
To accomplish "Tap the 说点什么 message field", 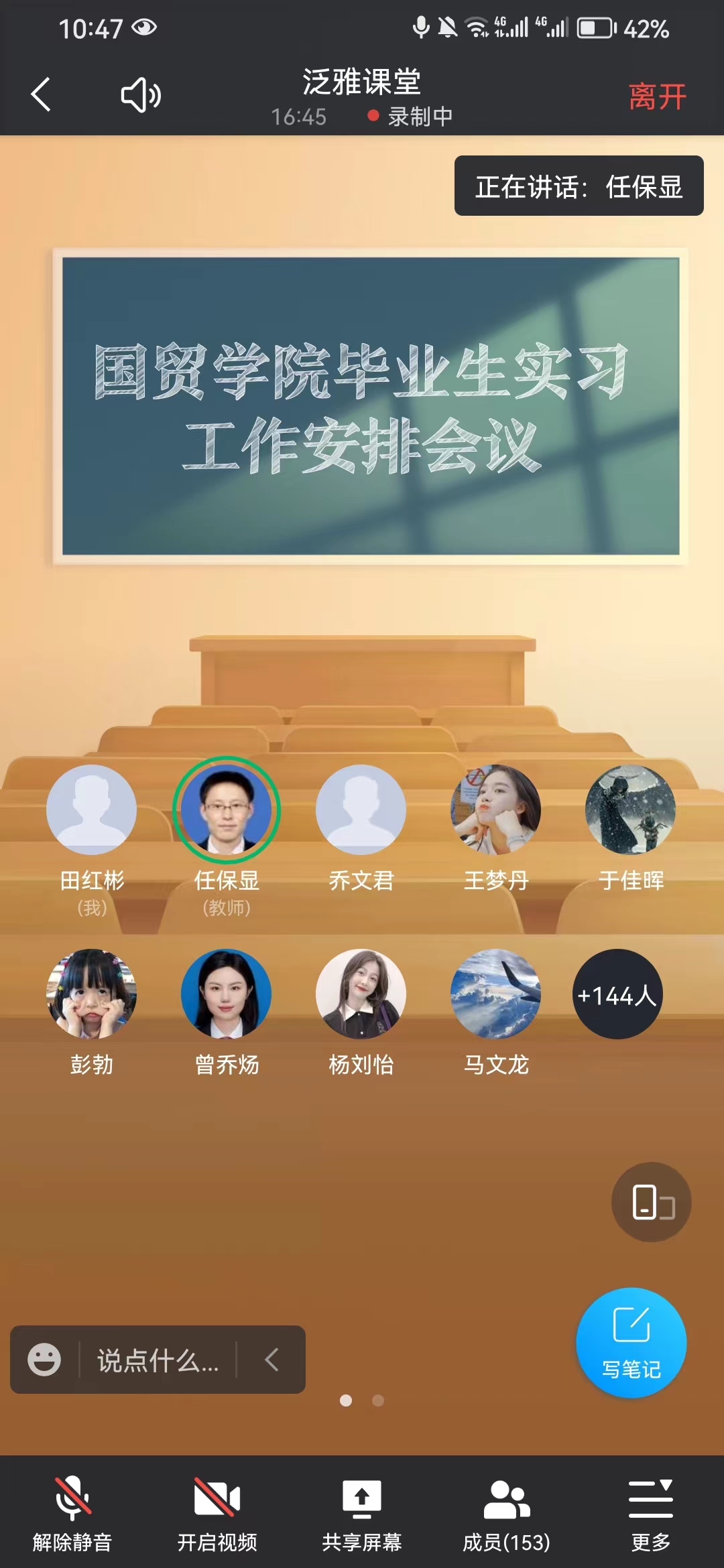I will coord(158,1360).
